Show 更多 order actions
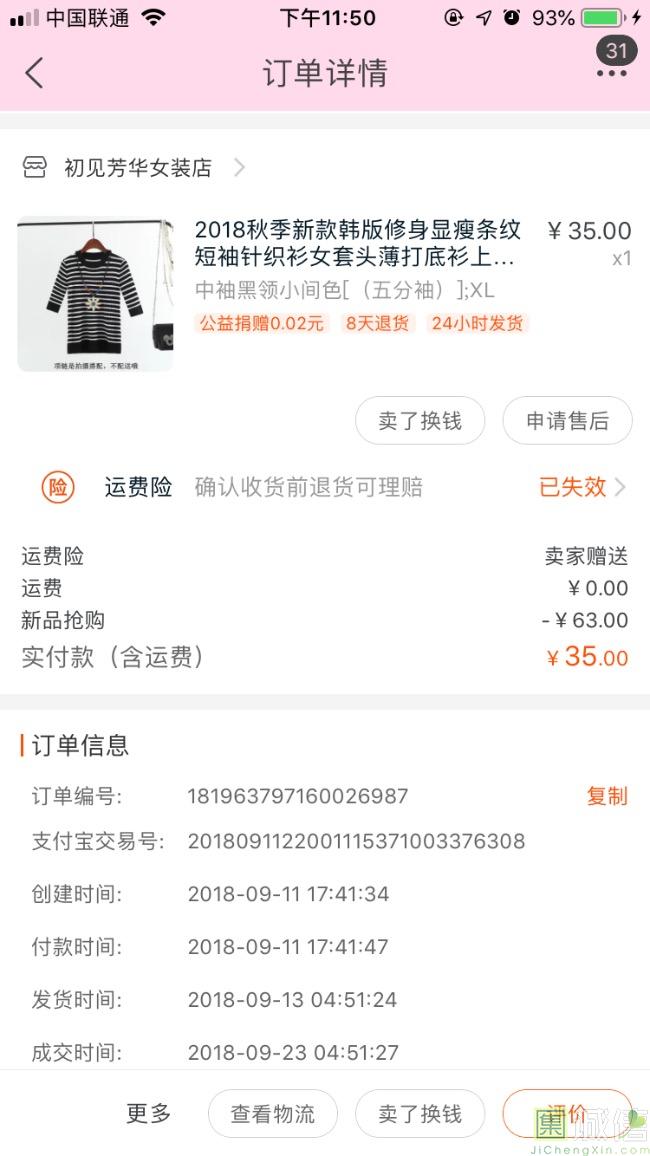Viewport: 650px width, 1156px height. [149, 1113]
